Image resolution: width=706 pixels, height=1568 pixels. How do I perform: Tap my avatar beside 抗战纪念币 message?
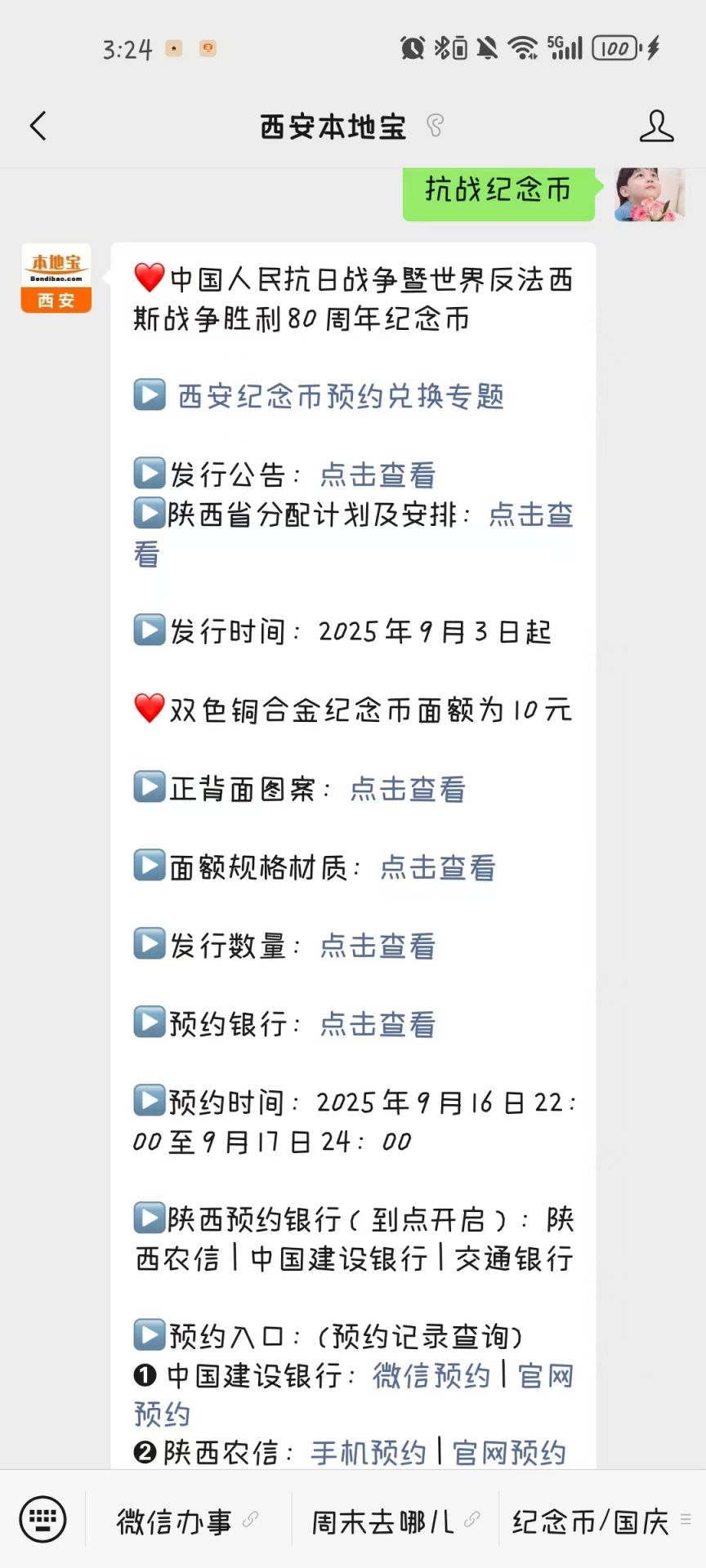click(x=650, y=194)
